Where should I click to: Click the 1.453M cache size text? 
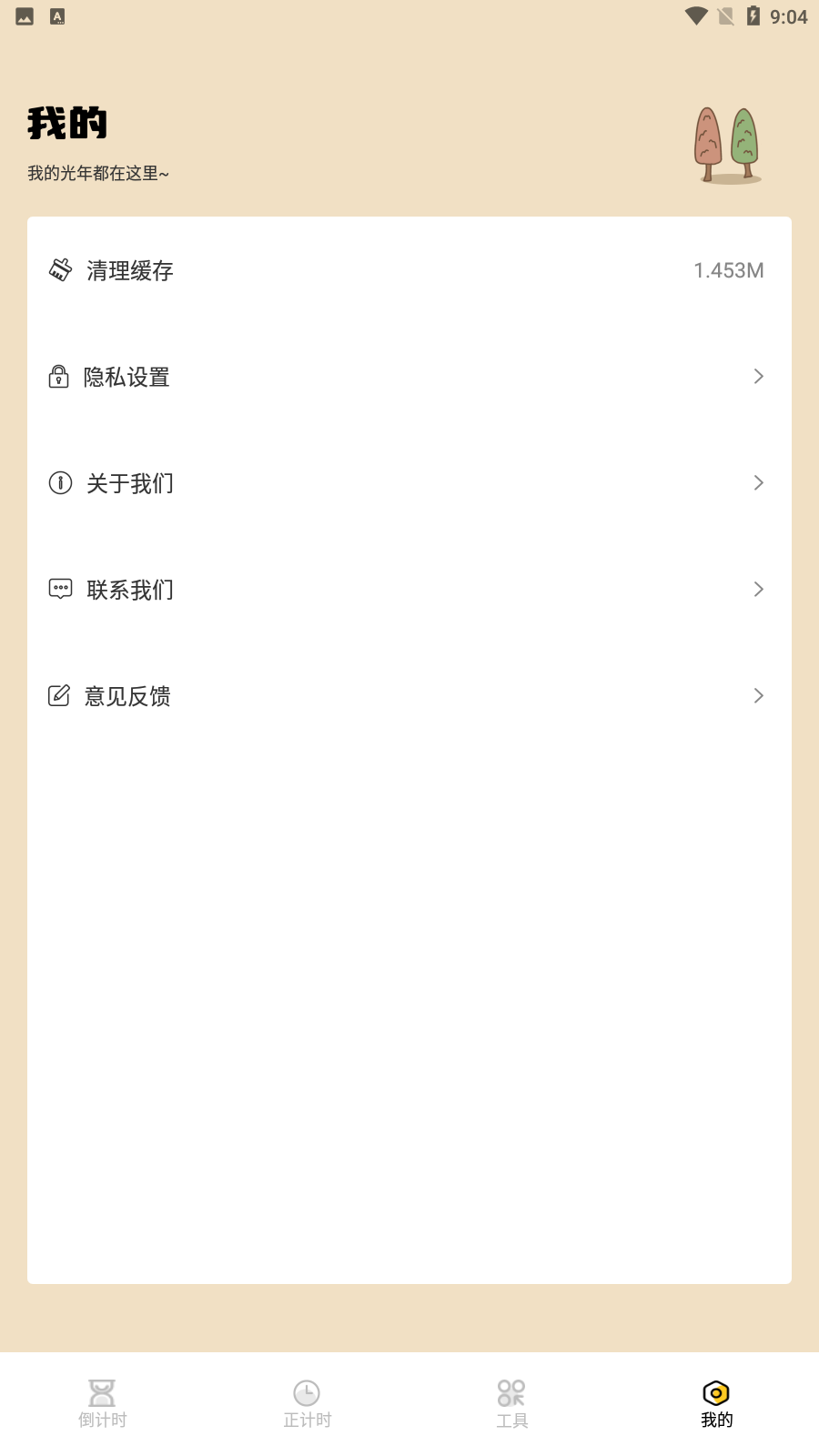coord(728,270)
